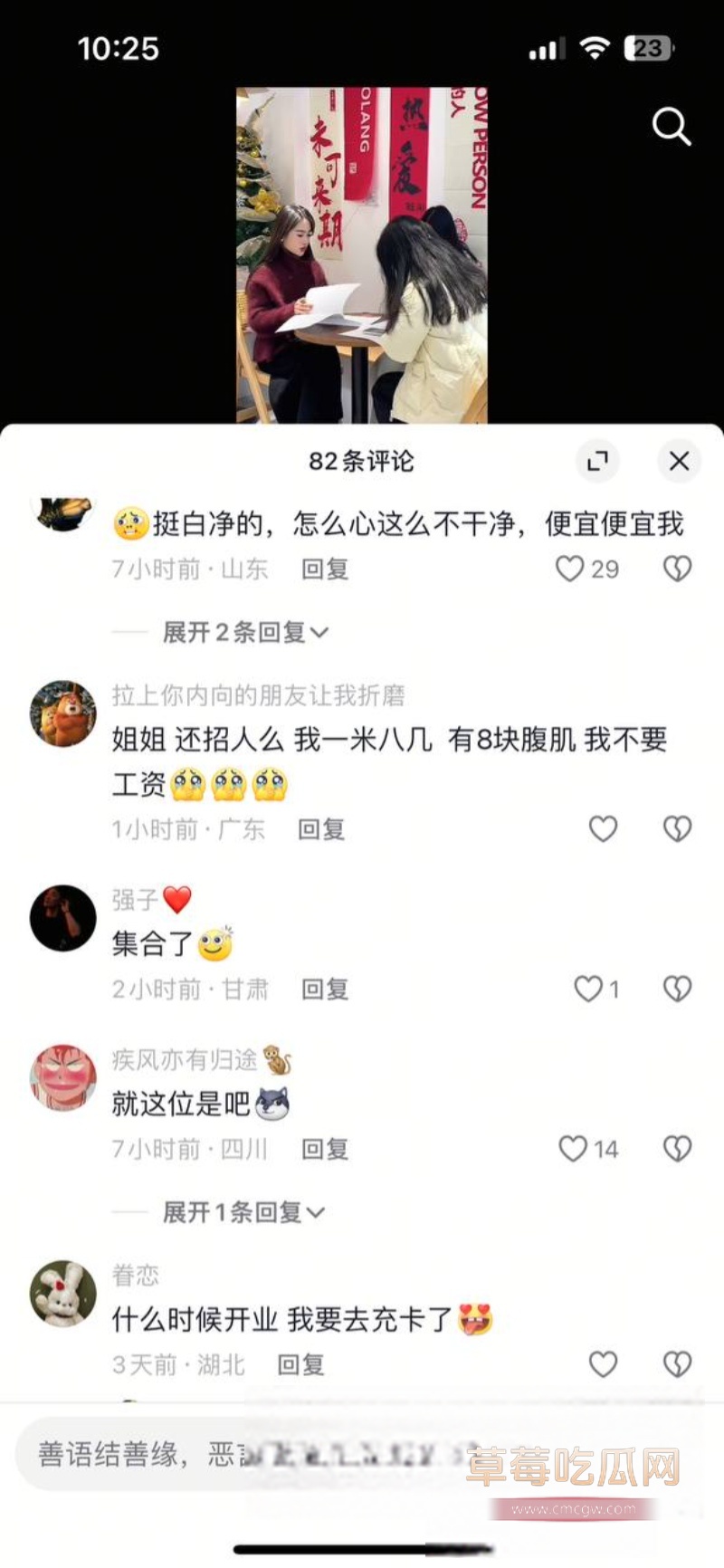Like 强子's 集合了 comment
The height and width of the screenshot is (1568, 724).
[589, 989]
